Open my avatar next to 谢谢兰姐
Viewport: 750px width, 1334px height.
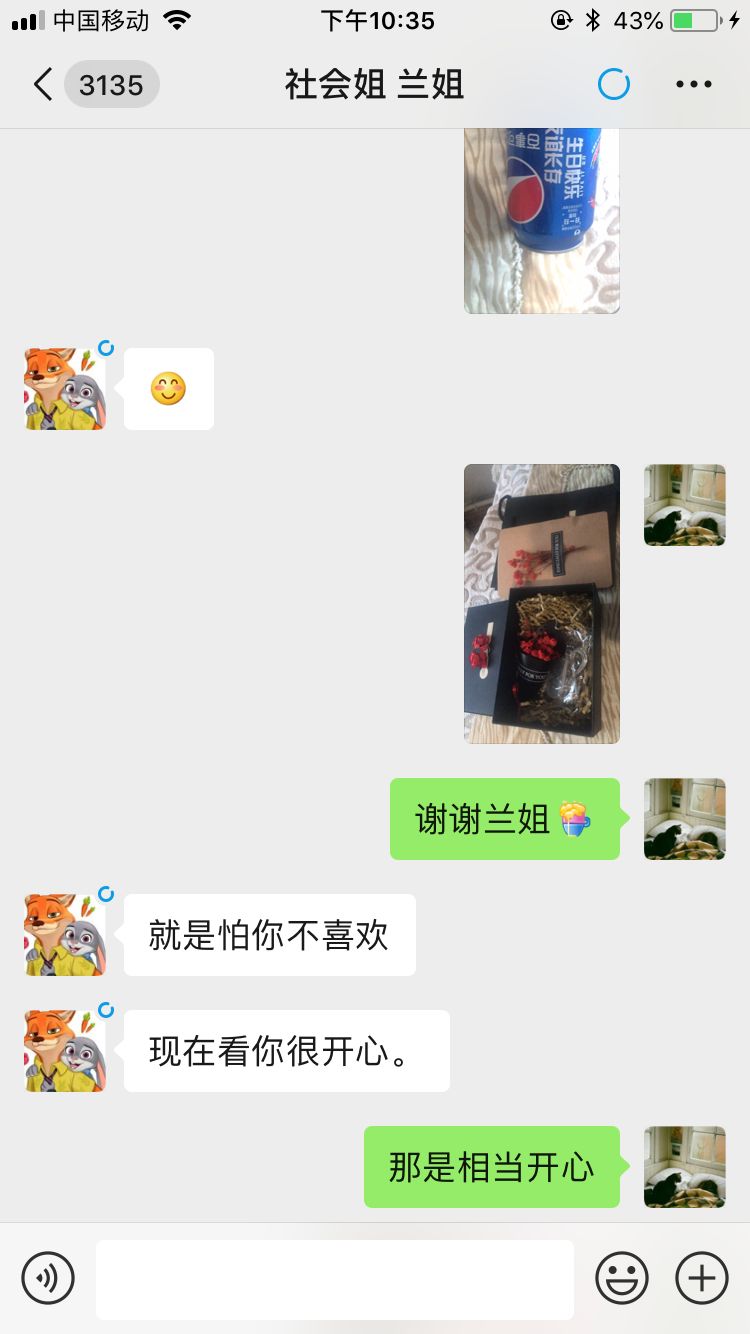click(684, 819)
